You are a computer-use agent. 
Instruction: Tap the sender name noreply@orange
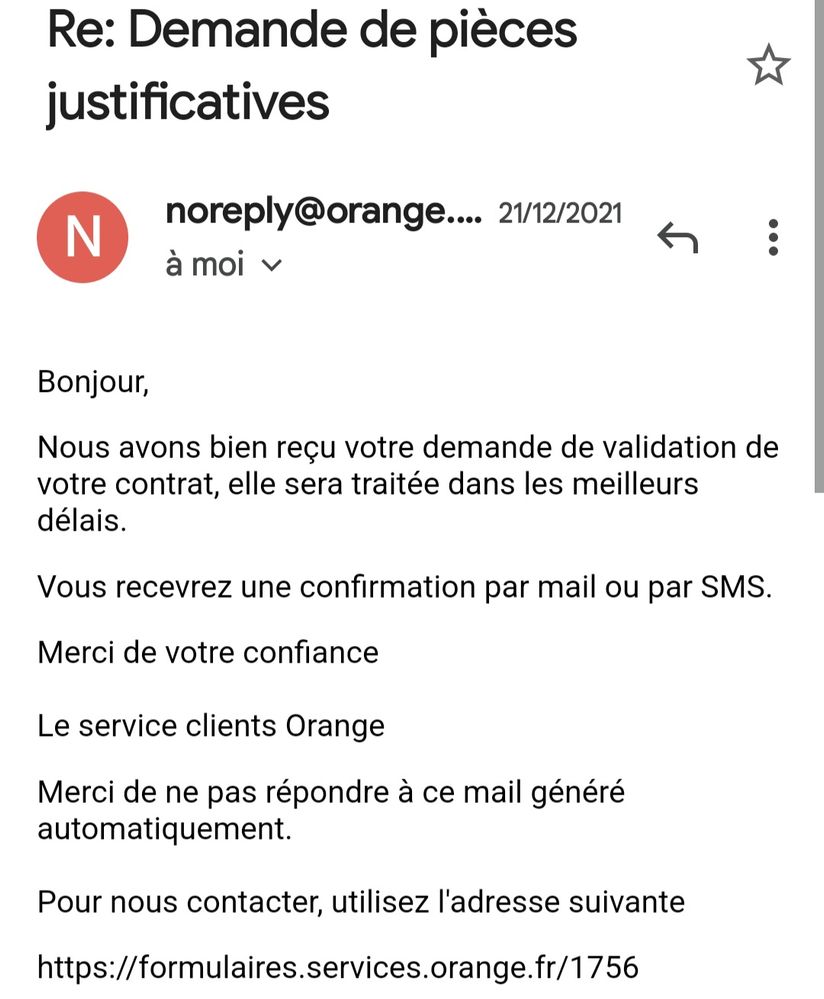click(320, 213)
